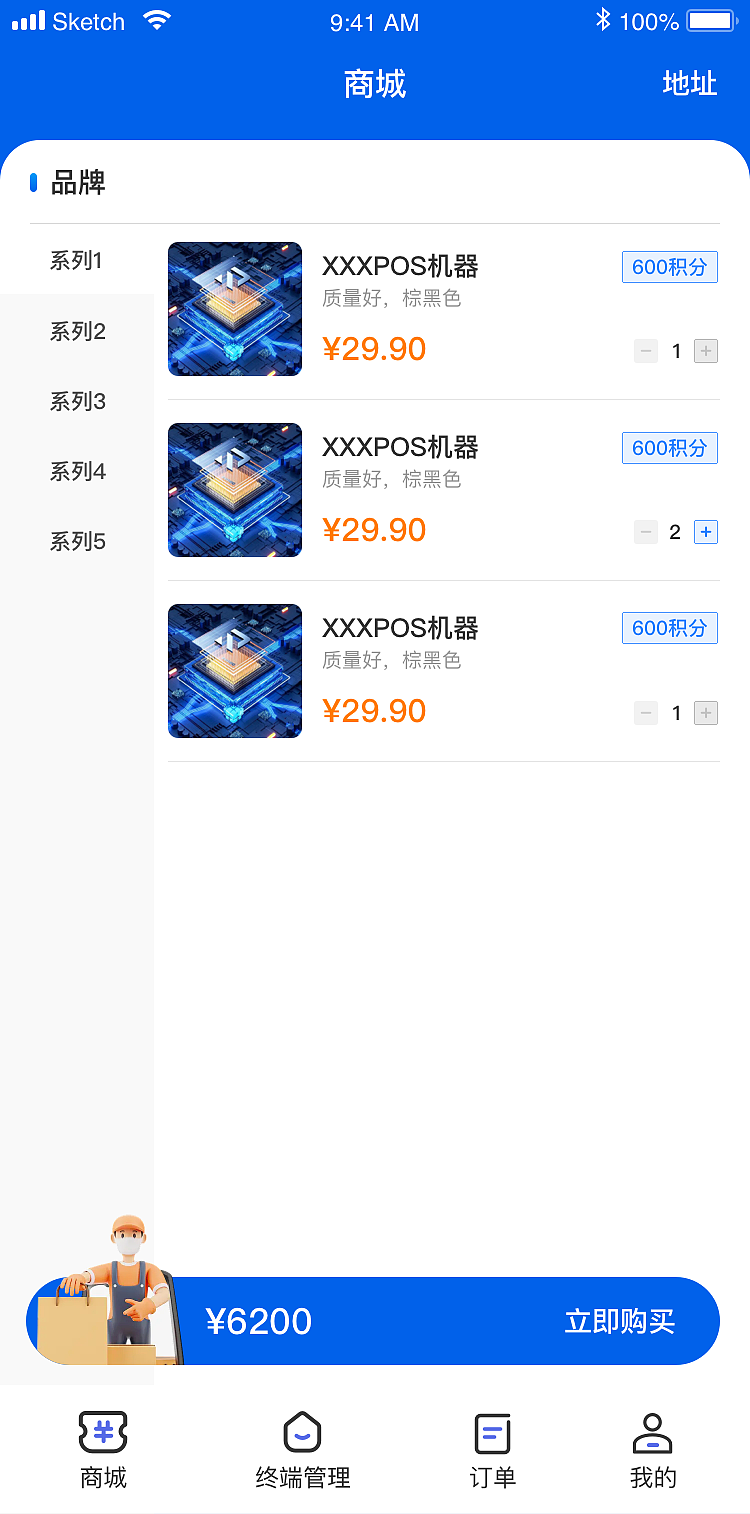Open the 订单 icon in bottom bar
Screen dimensions: 750x1514
click(491, 1432)
